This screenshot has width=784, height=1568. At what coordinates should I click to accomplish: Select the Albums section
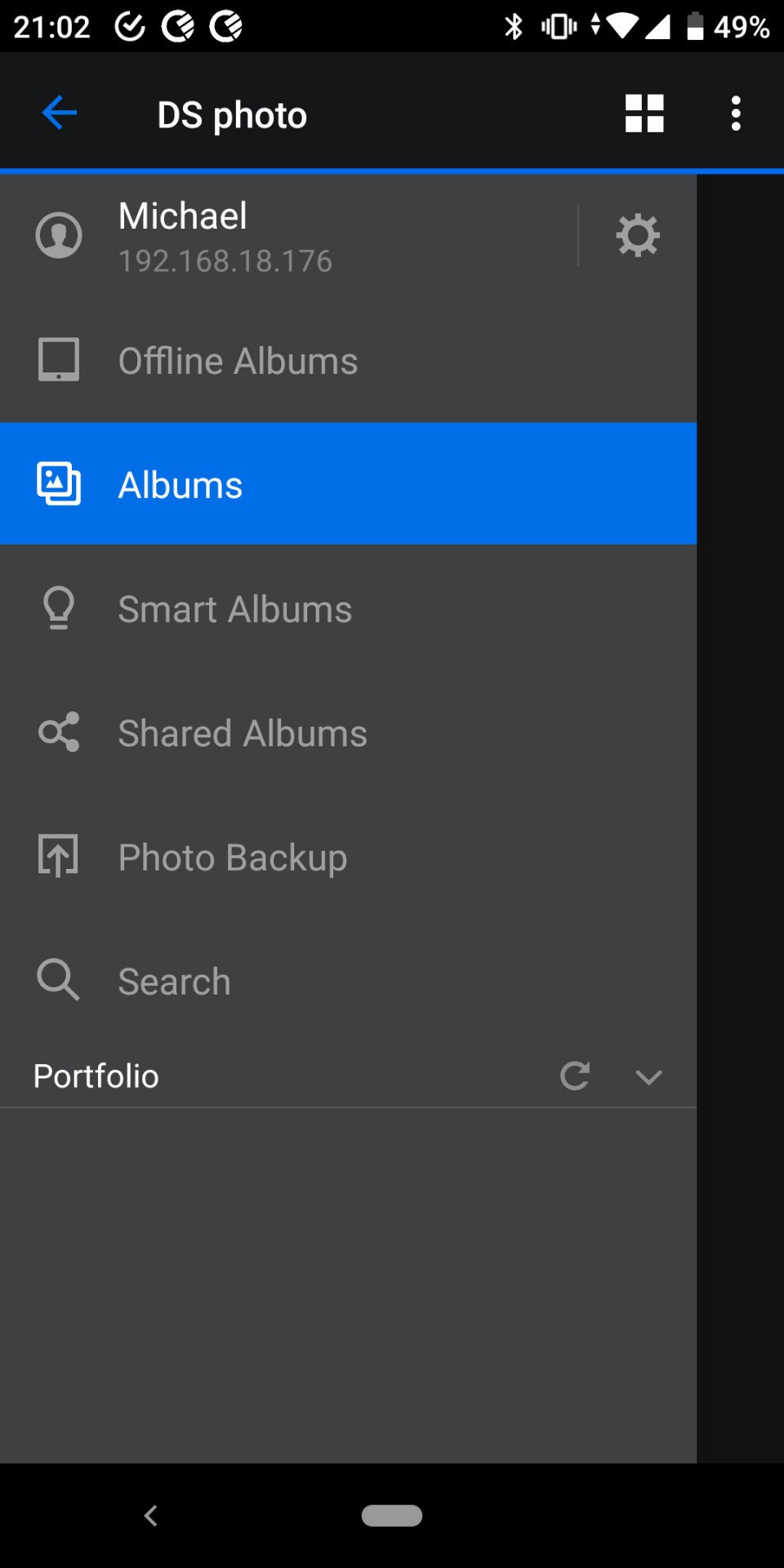[x=348, y=483]
